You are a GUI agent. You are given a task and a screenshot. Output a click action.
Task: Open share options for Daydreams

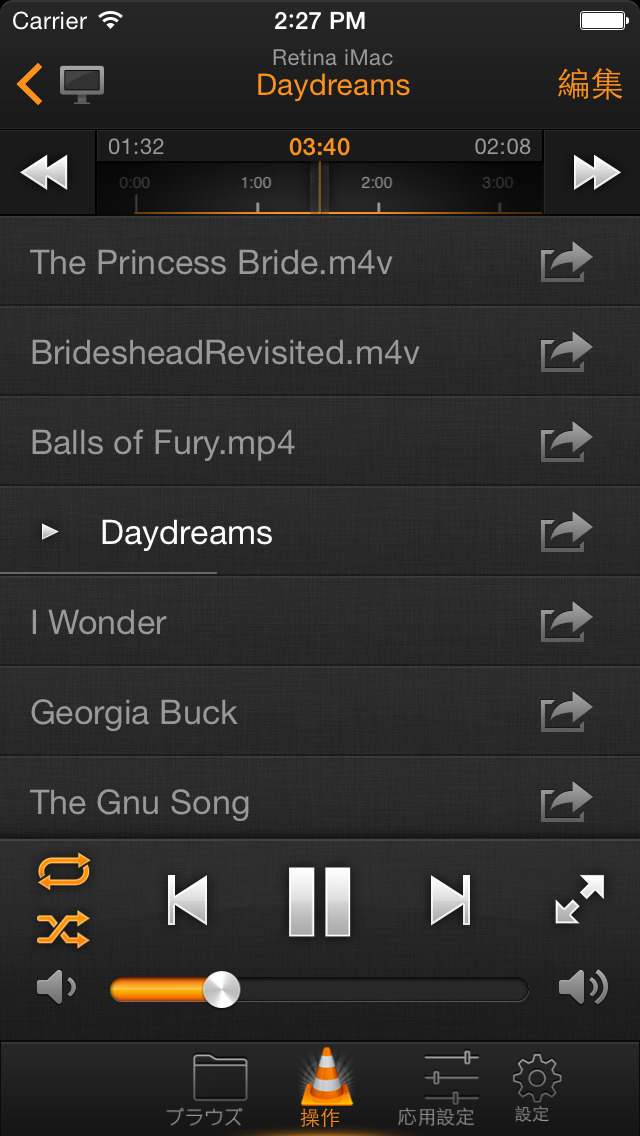566,532
